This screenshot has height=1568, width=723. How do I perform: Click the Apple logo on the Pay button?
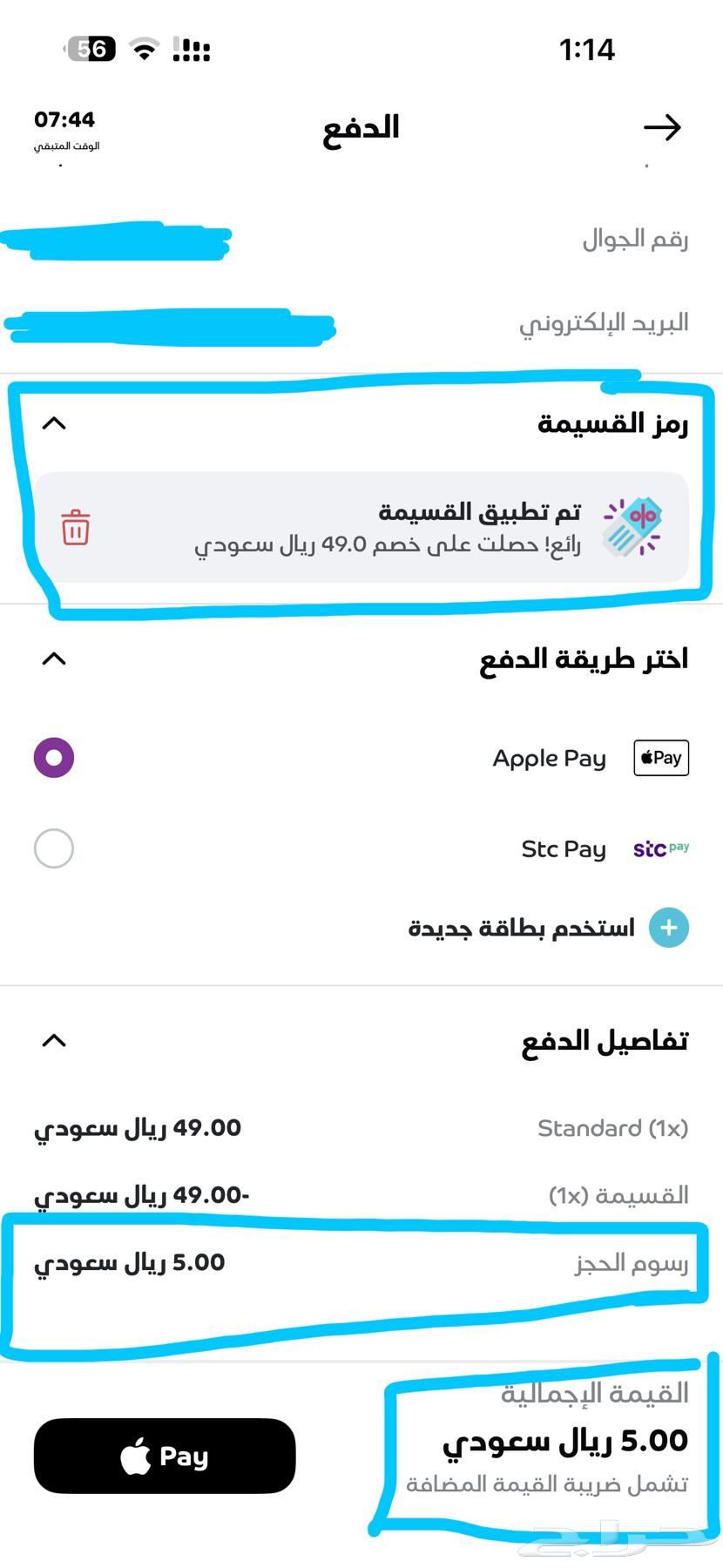[x=133, y=1455]
